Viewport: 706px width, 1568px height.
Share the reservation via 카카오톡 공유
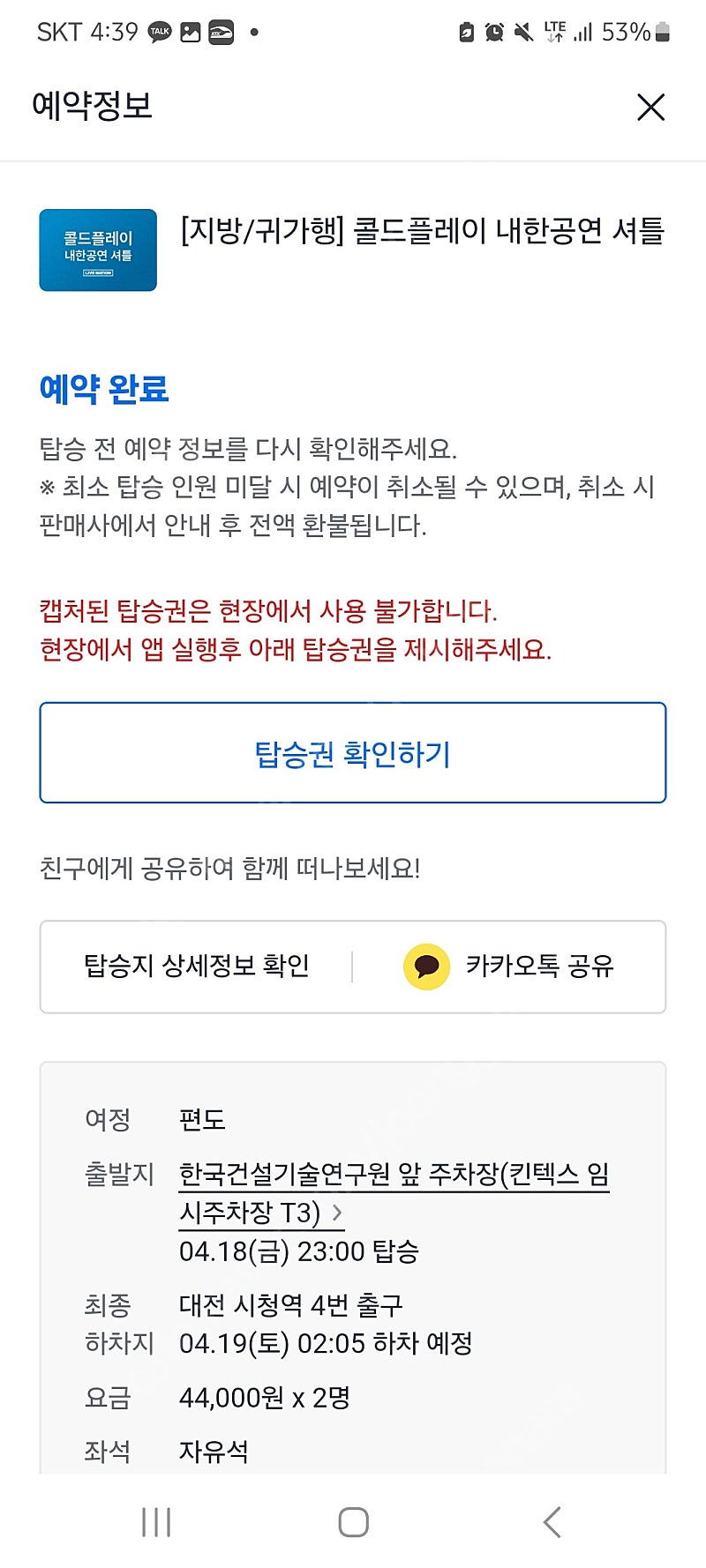[509, 966]
